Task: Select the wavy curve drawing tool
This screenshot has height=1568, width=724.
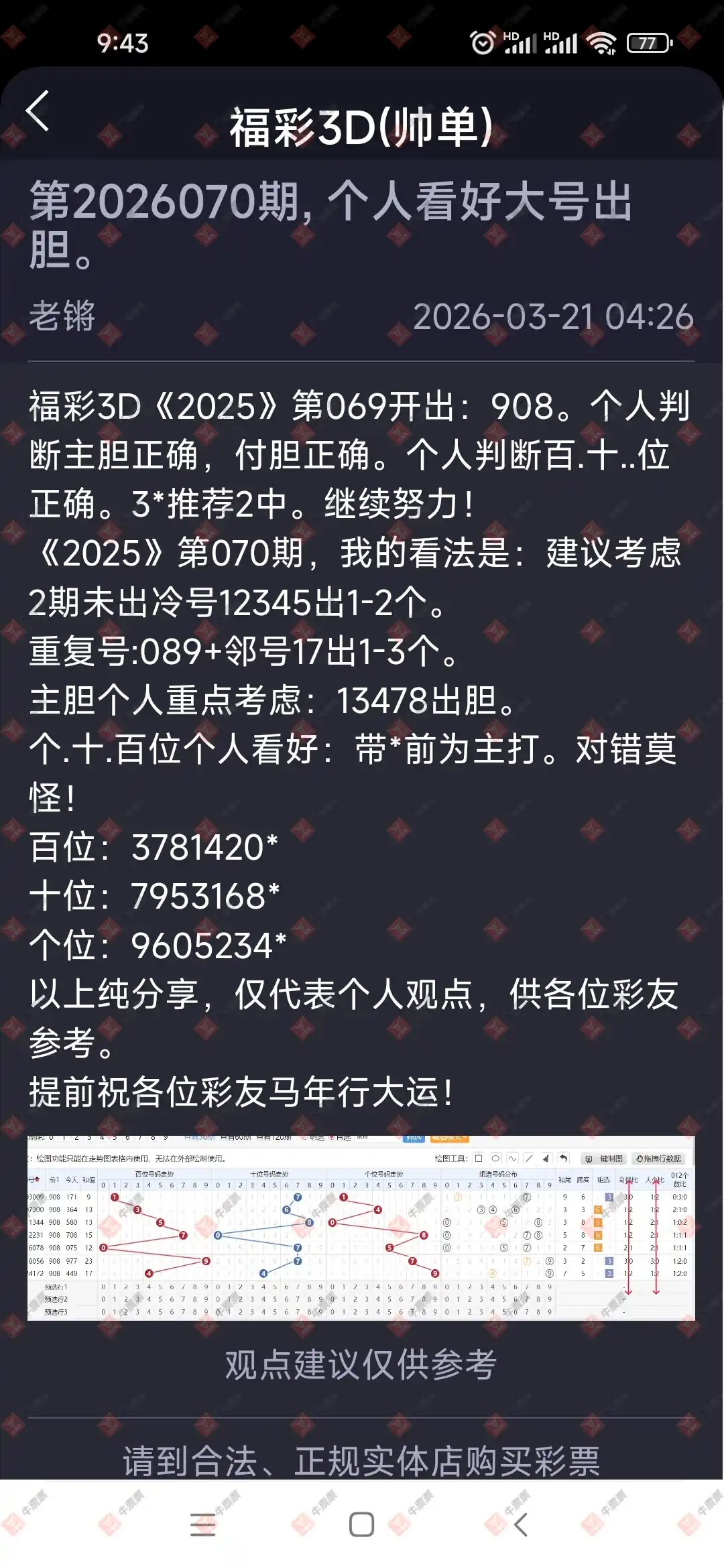Action: [x=512, y=1158]
